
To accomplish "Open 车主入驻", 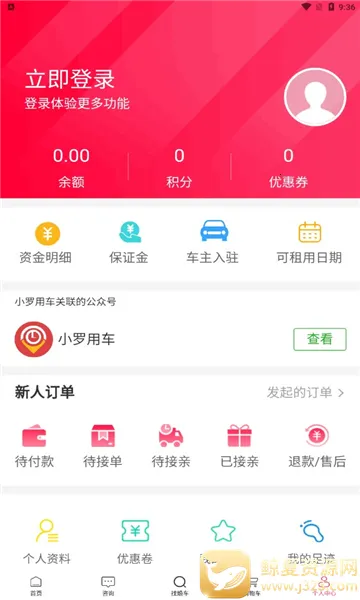I will click(213, 243).
